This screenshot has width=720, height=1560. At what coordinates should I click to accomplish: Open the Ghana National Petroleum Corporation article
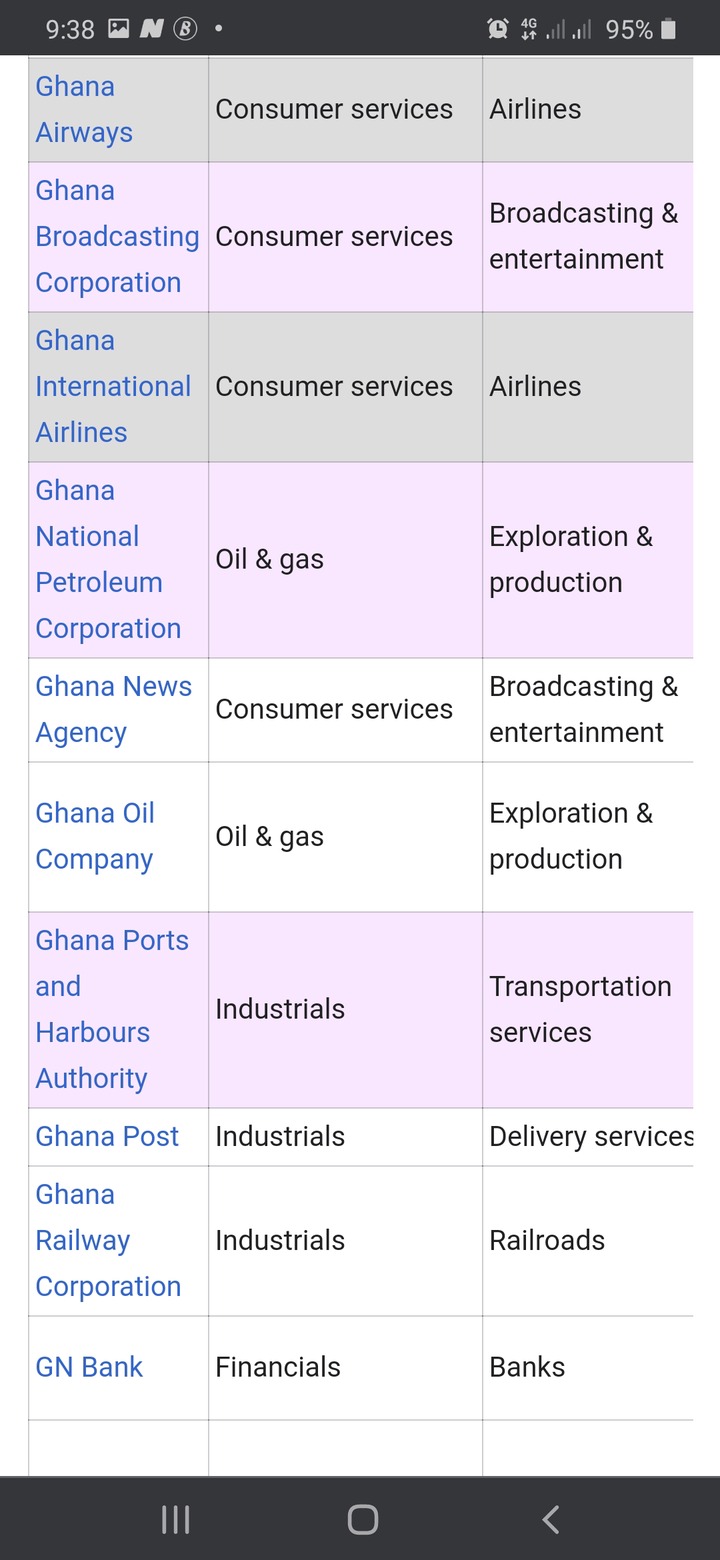[108, 559]
